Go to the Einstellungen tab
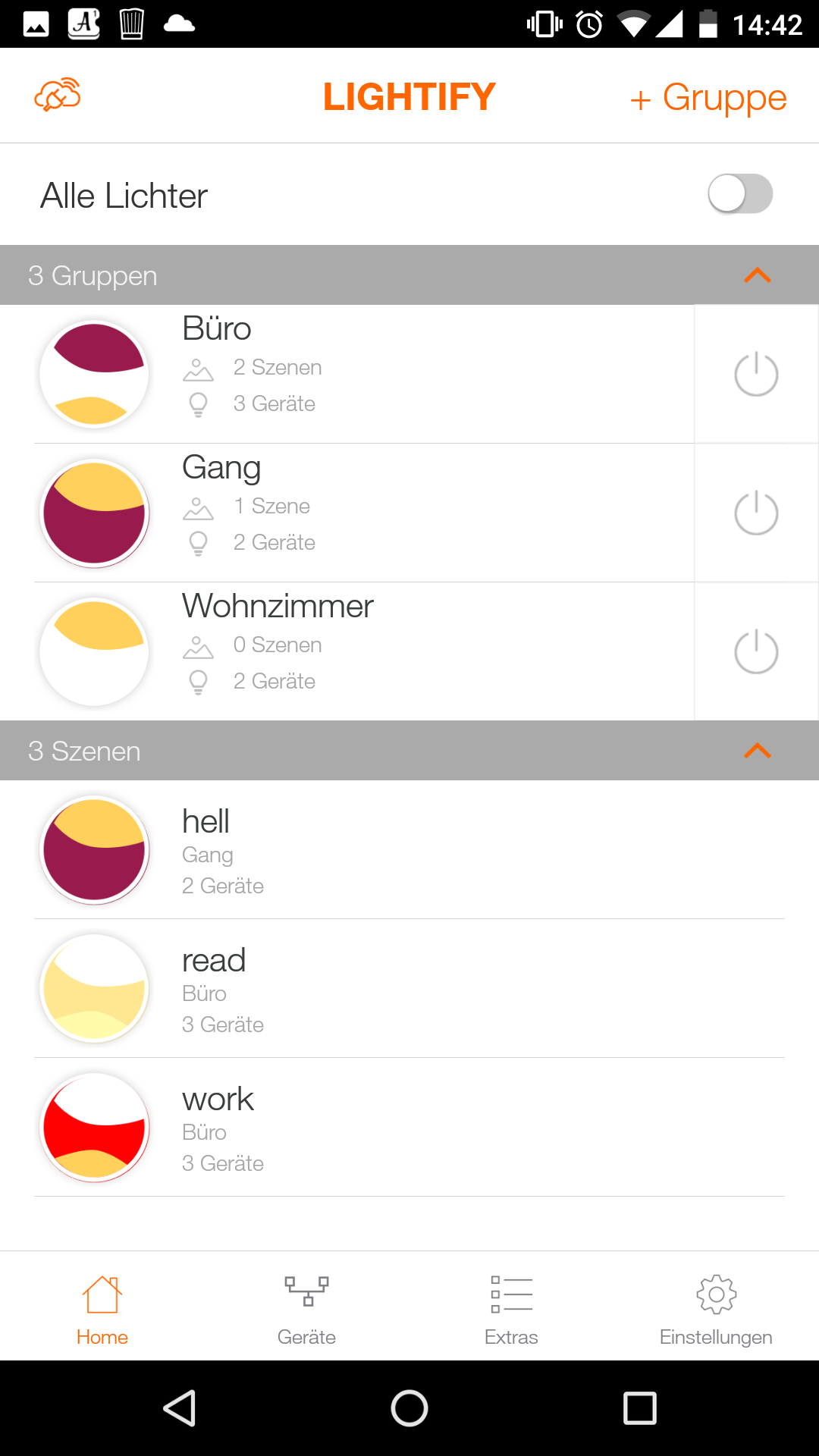This screenshot has height=1456, width=819. (x=716, y=1309)
